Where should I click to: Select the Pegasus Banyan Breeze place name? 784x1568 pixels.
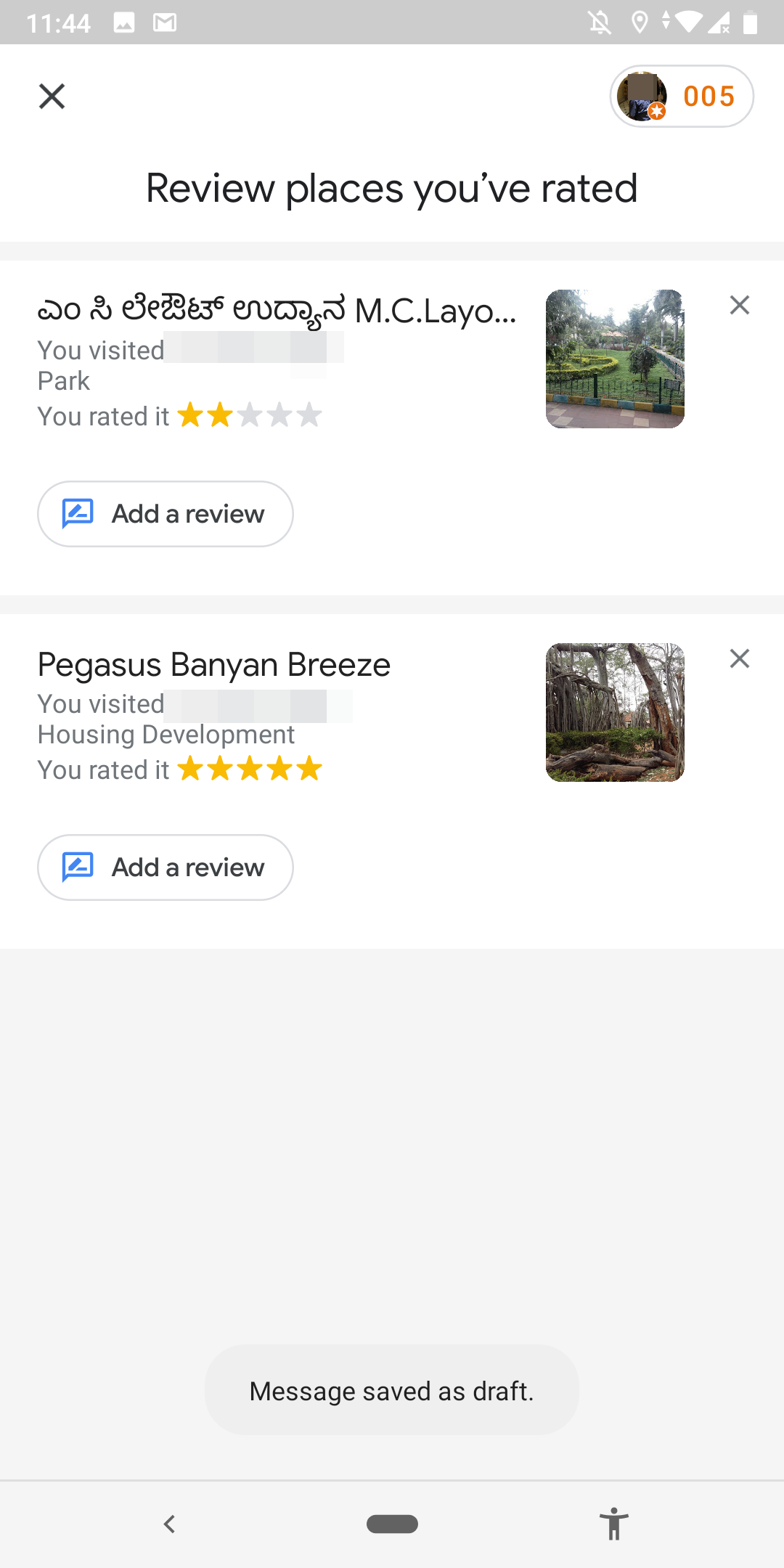214,663
